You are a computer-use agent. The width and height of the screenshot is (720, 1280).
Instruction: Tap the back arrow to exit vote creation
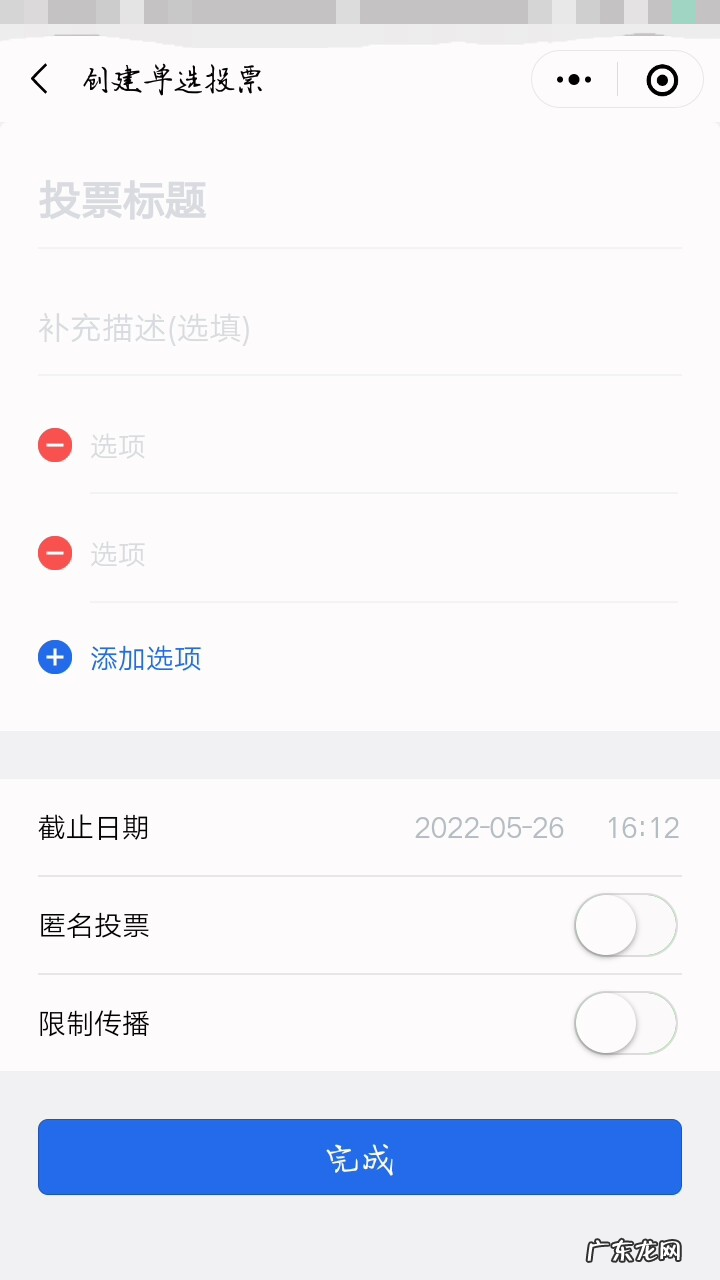click(x=40, y=78)
